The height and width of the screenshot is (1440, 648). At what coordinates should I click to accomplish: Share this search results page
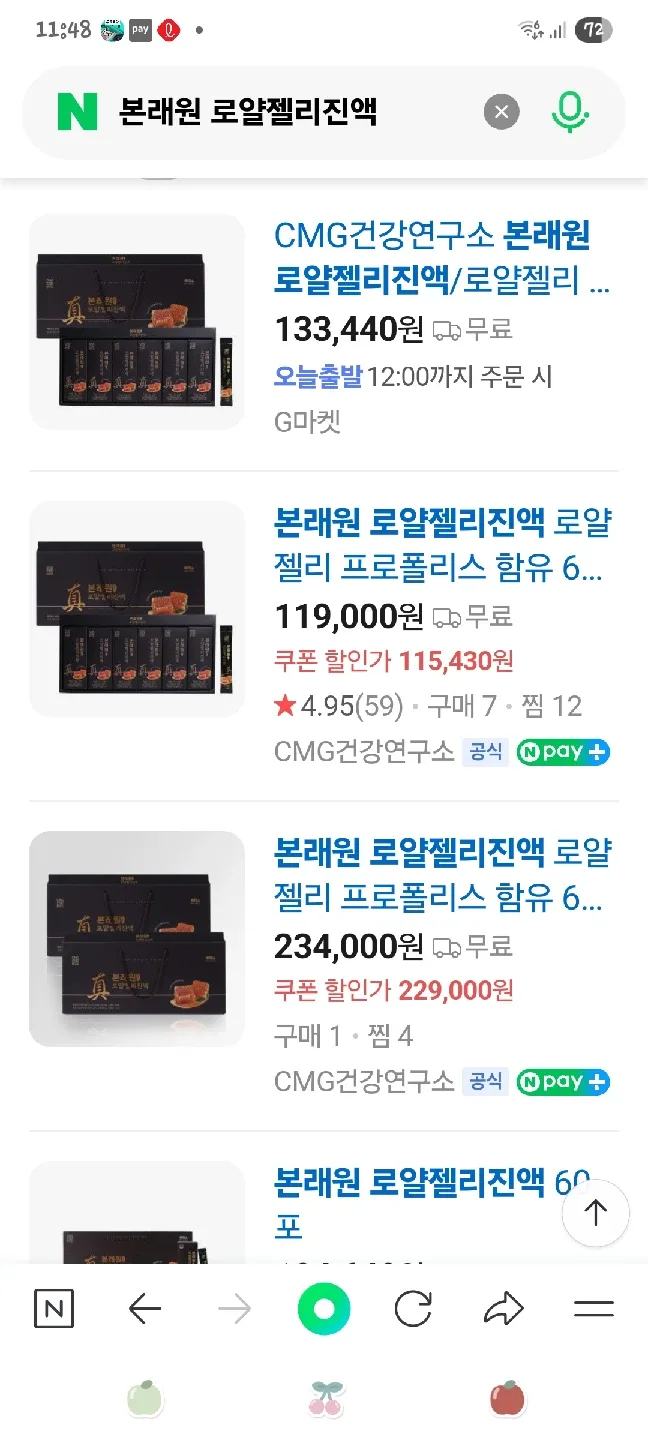[504, 1308]
